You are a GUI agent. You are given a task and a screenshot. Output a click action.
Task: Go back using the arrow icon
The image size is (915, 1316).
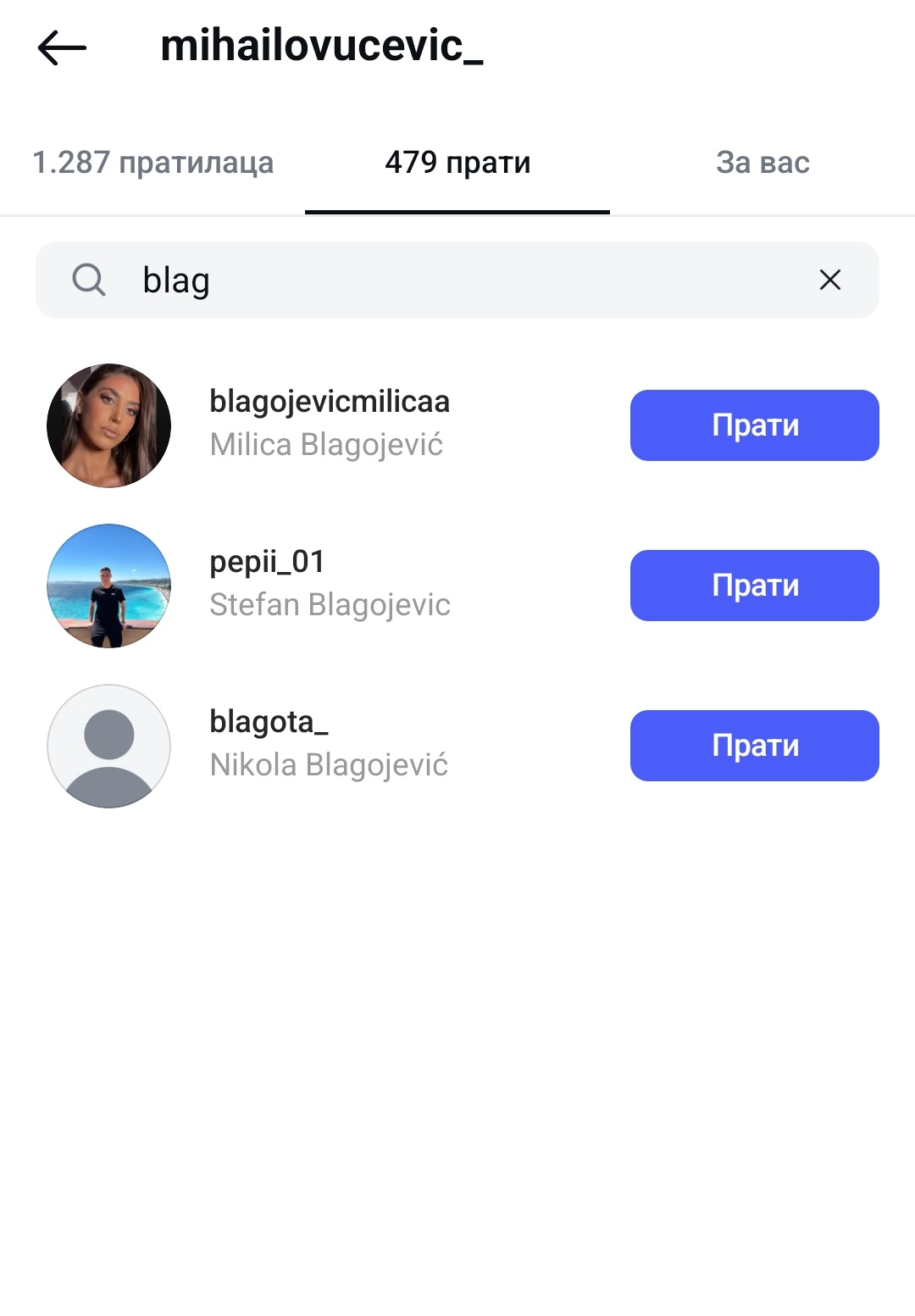(62, 47)
